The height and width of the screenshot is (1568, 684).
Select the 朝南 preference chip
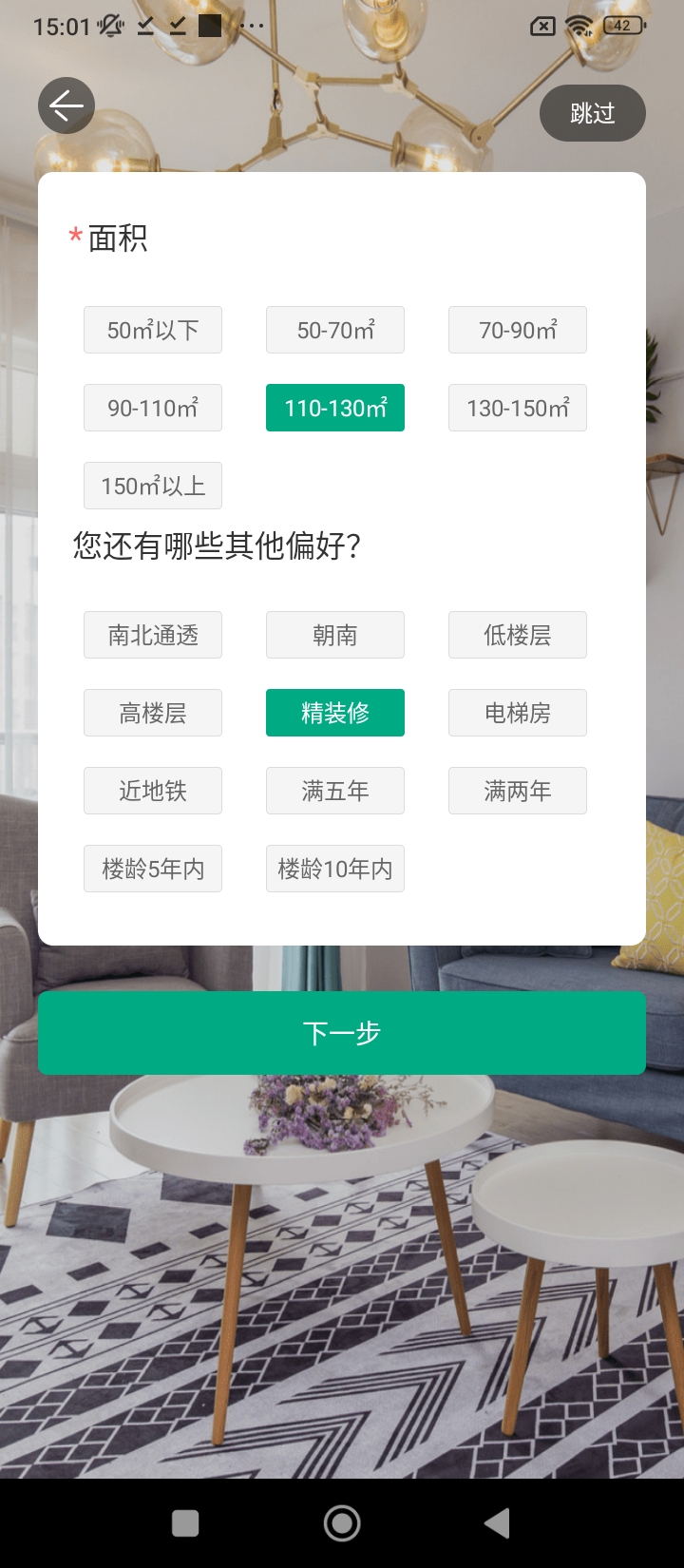coord(335,635)
